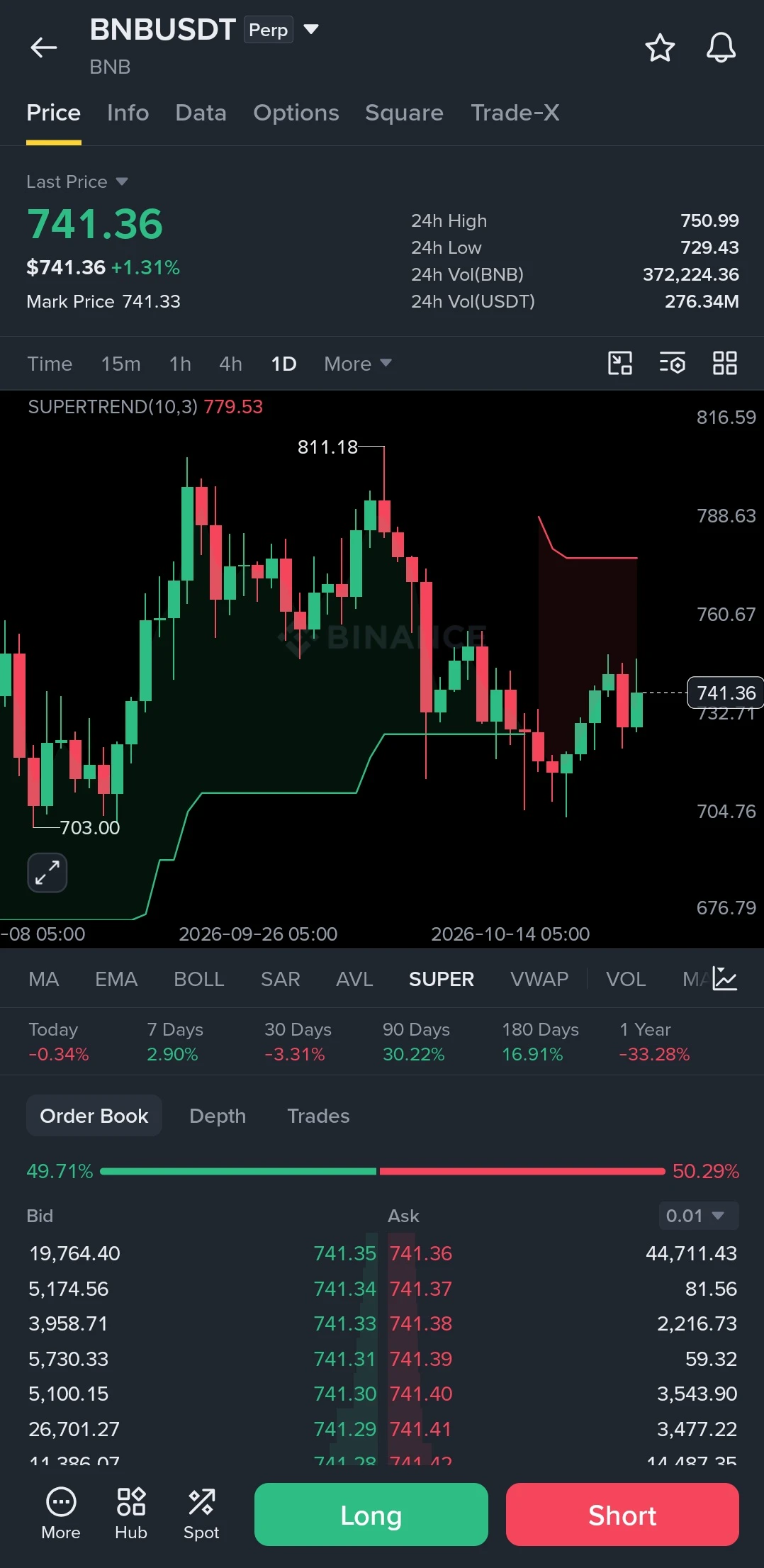Screen dimensions: 764x1568
Task: Enable the BOLL indicator
Action: click(198, 979)
